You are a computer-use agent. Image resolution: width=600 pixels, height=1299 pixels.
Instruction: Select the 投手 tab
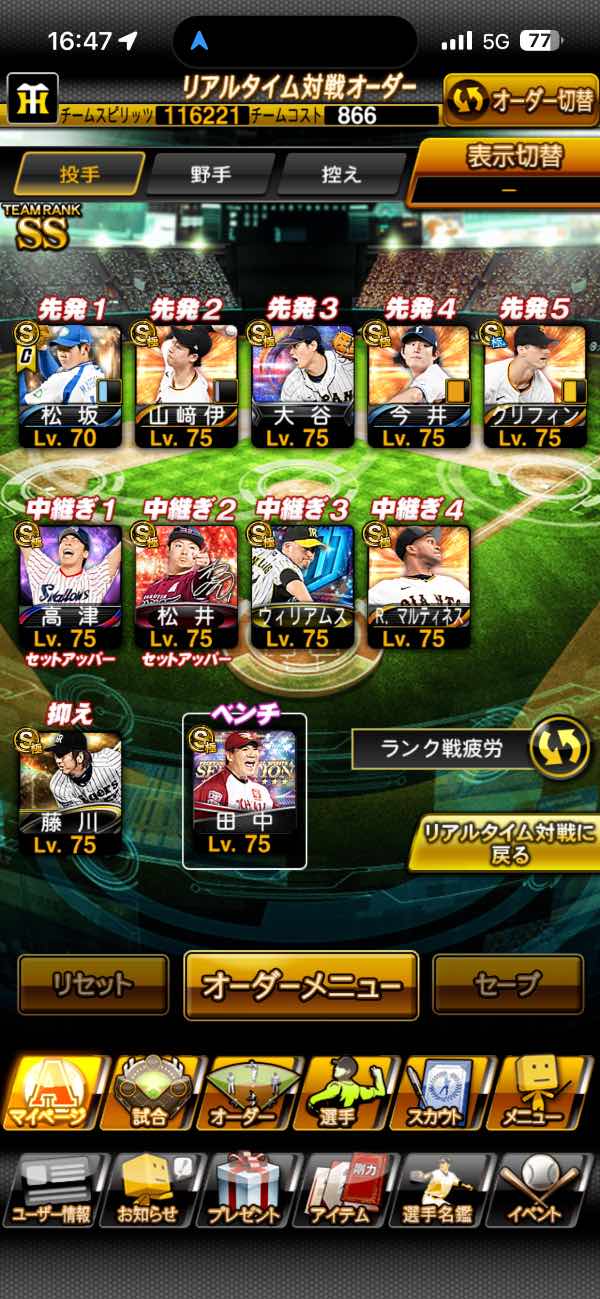(78, 174)
